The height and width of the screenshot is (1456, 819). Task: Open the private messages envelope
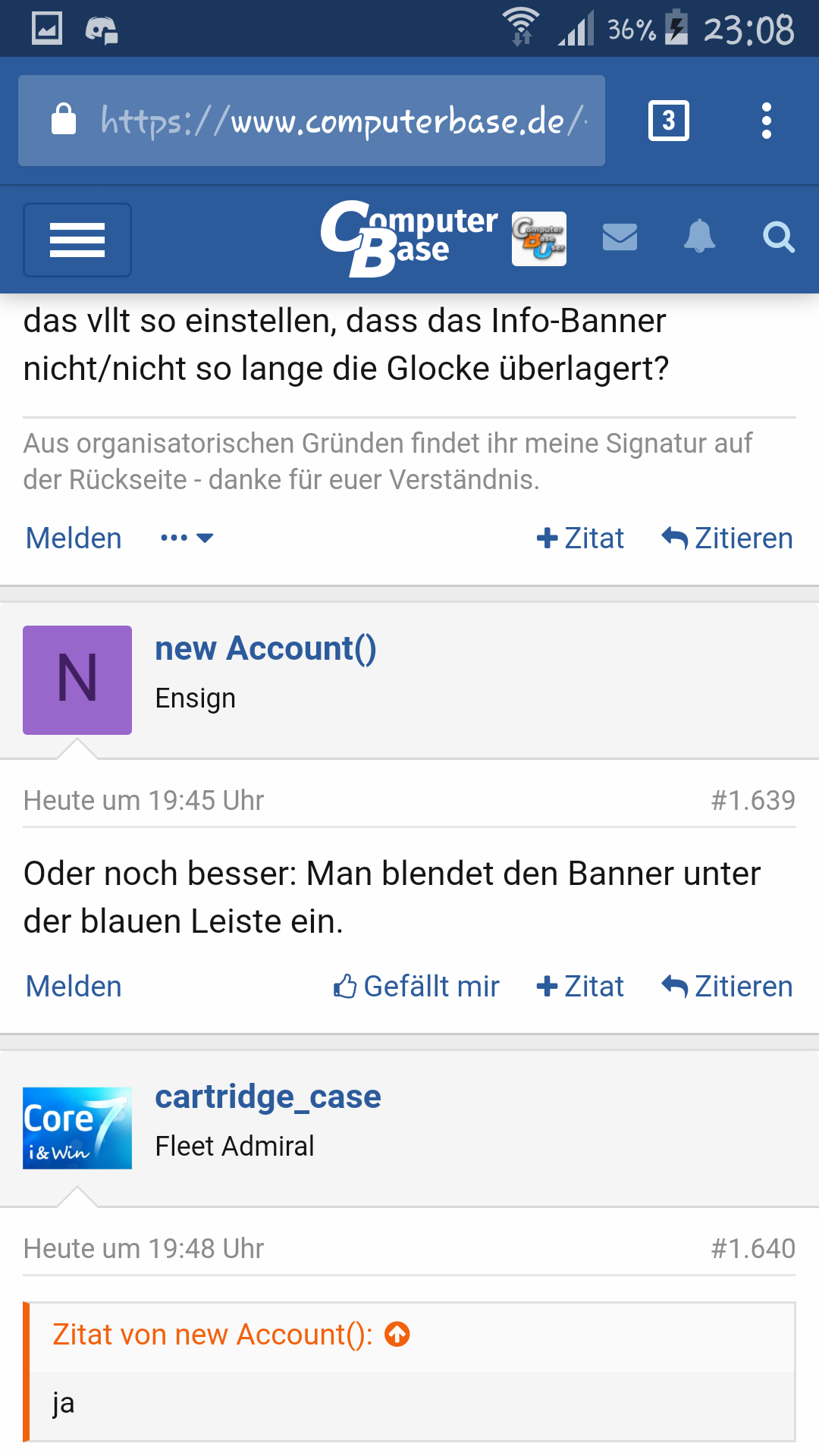[620, 237]
